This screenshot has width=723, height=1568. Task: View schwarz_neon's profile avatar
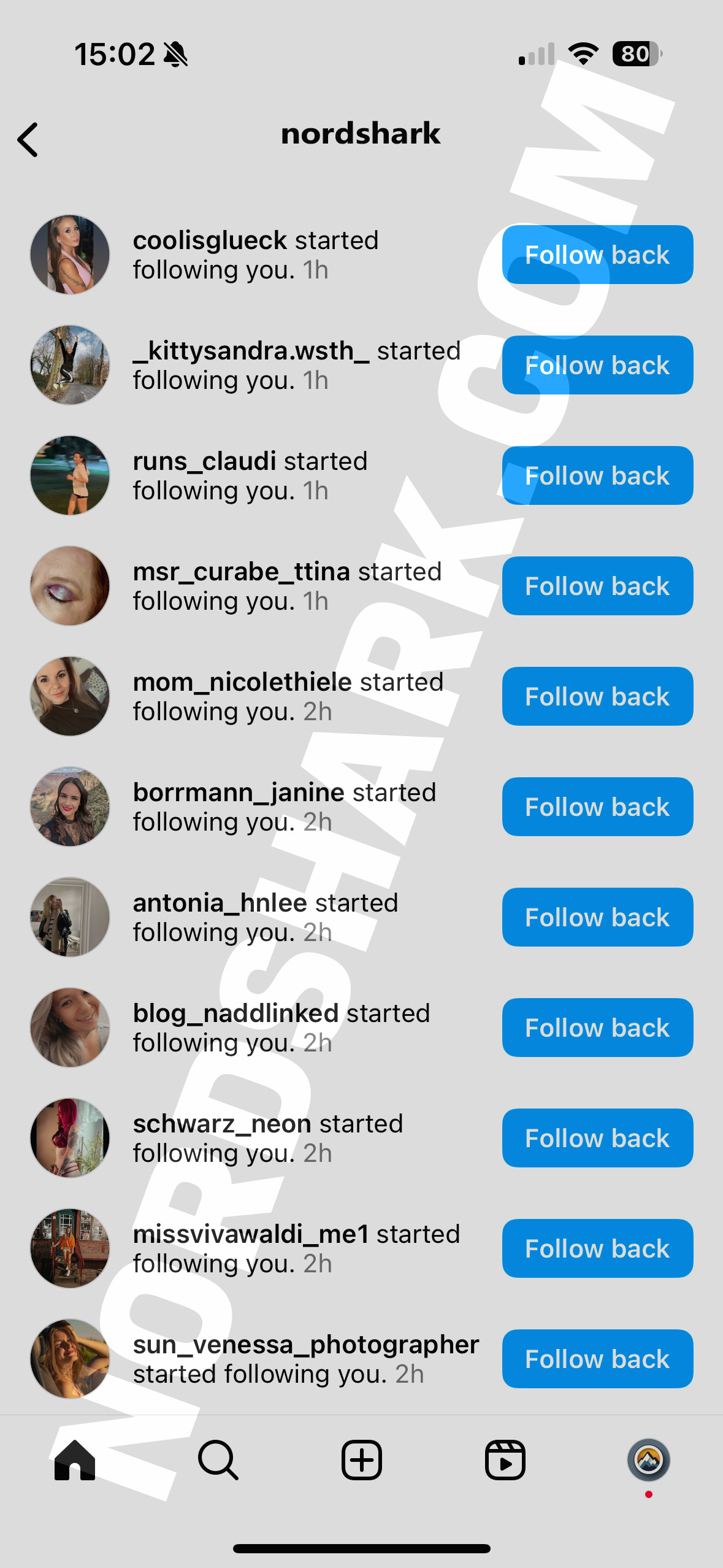pos(70,1138)
